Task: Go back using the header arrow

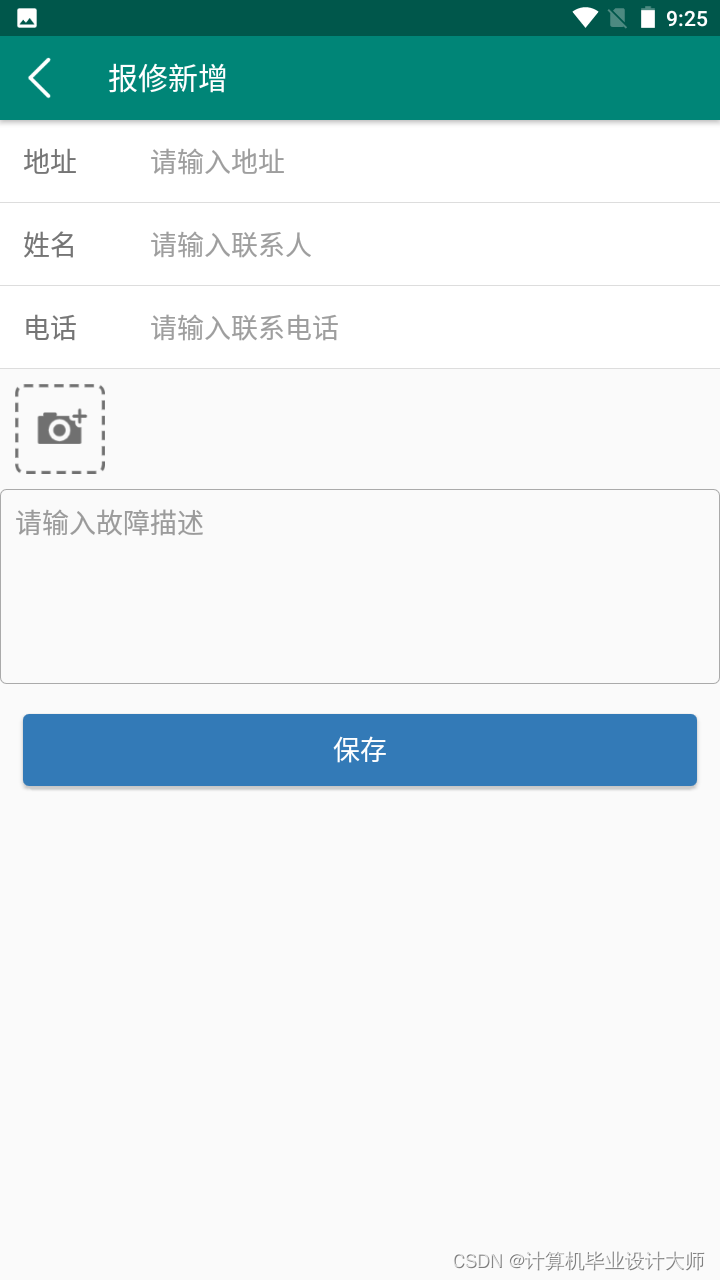Action: point(40,78)
